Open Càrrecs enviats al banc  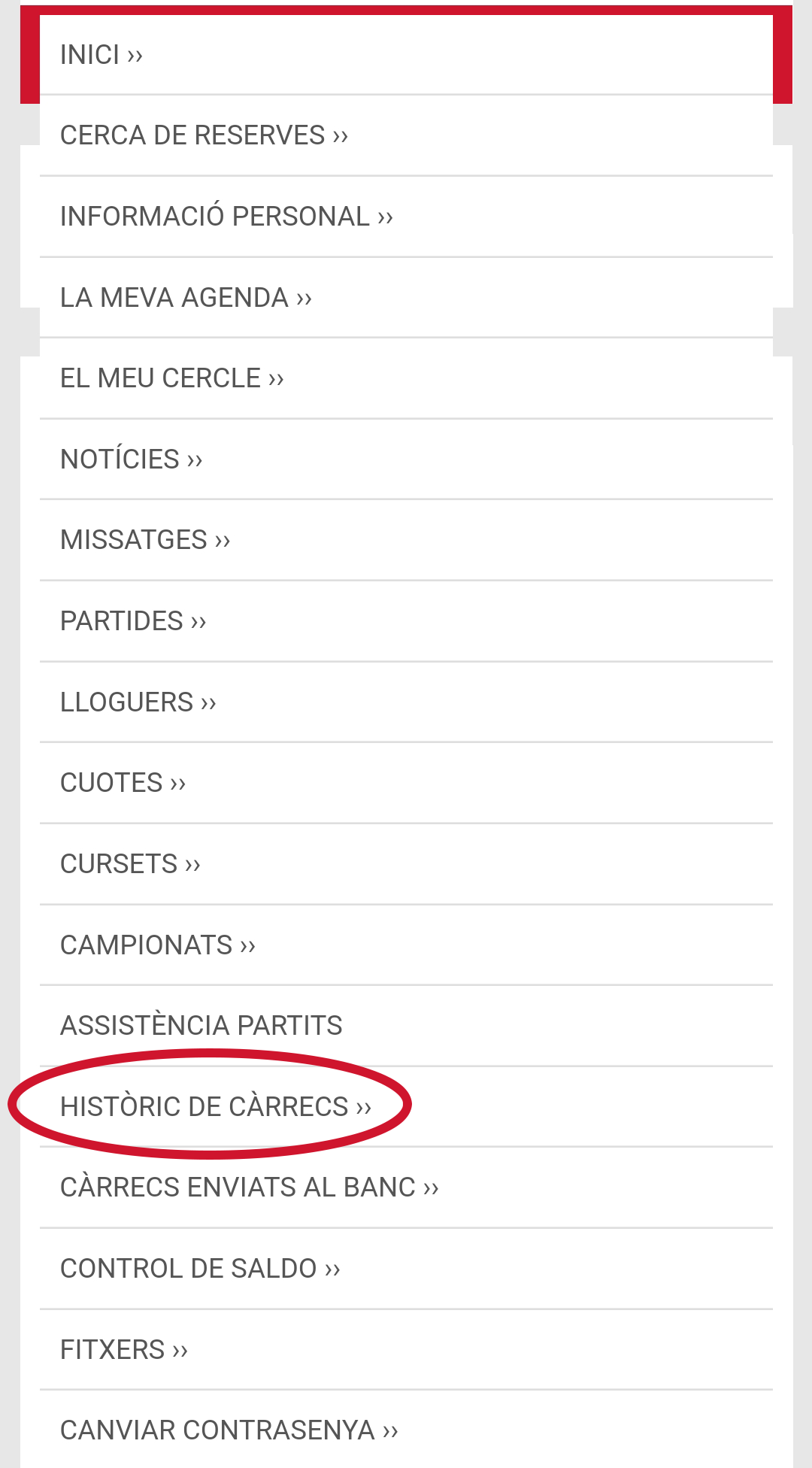(x=249, y=1187)
